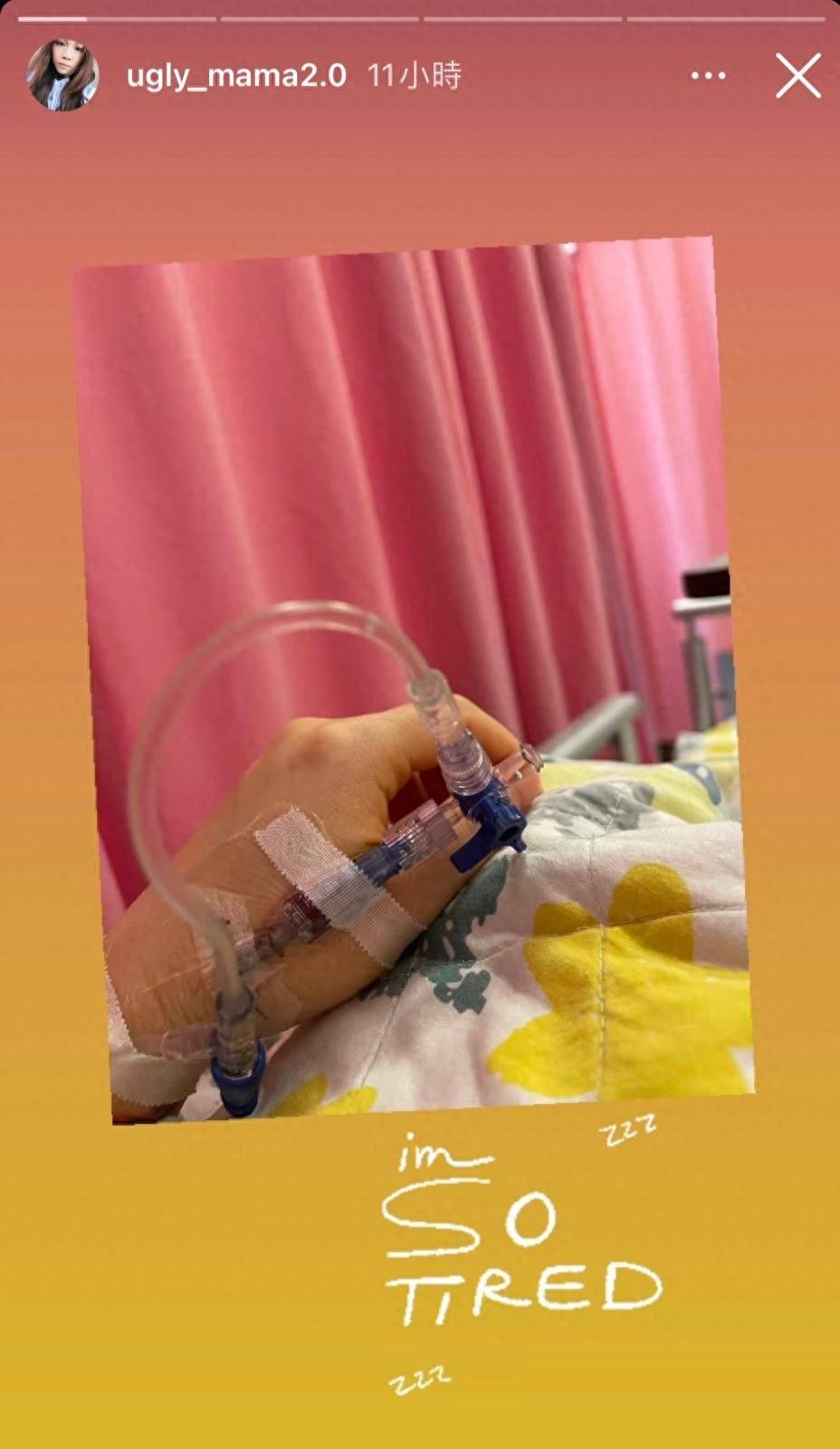Open the three-dot story options menu
This screenshot has width=840, height=1449.
708,76
